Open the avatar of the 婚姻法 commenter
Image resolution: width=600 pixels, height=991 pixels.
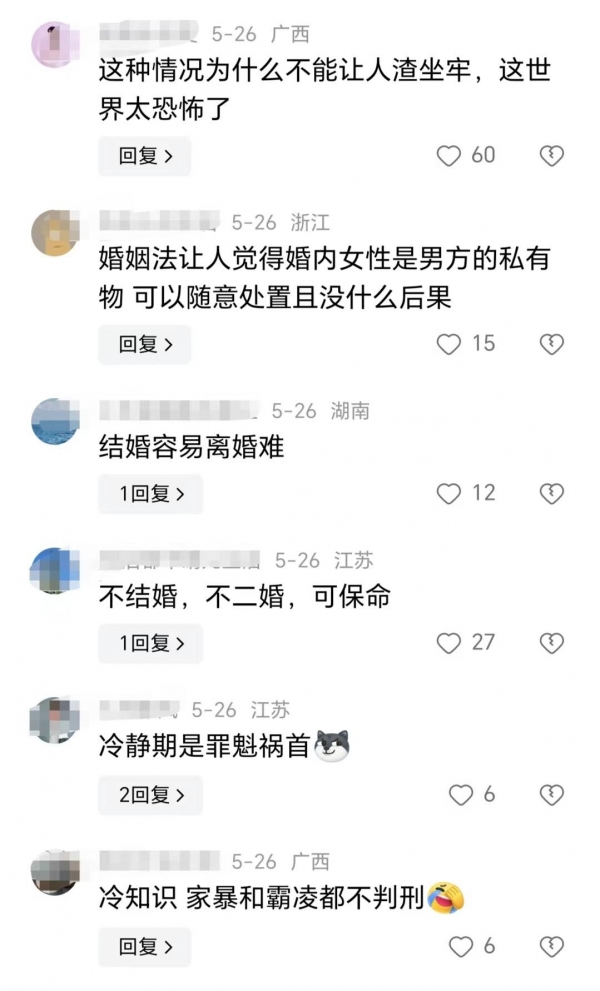point(54,234)
